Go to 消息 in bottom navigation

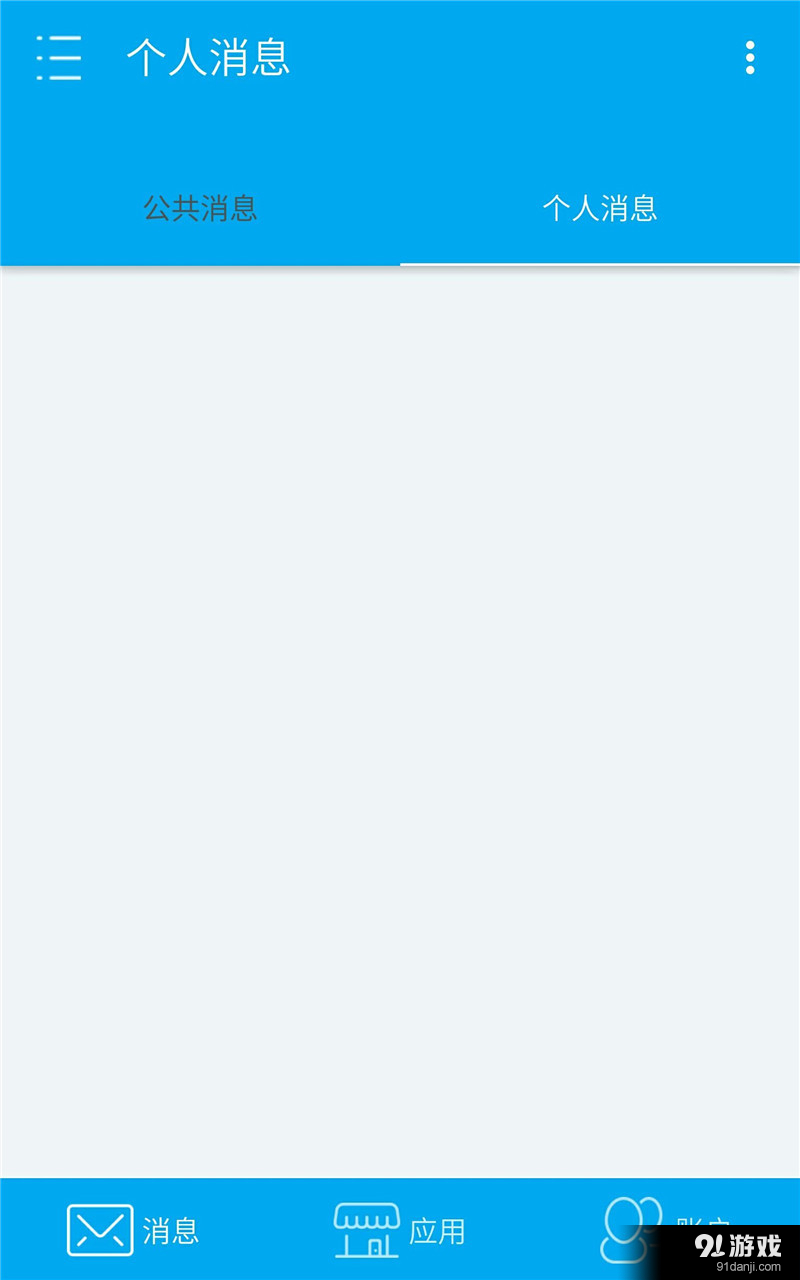pyautogui.click(x=133, y=1230)
